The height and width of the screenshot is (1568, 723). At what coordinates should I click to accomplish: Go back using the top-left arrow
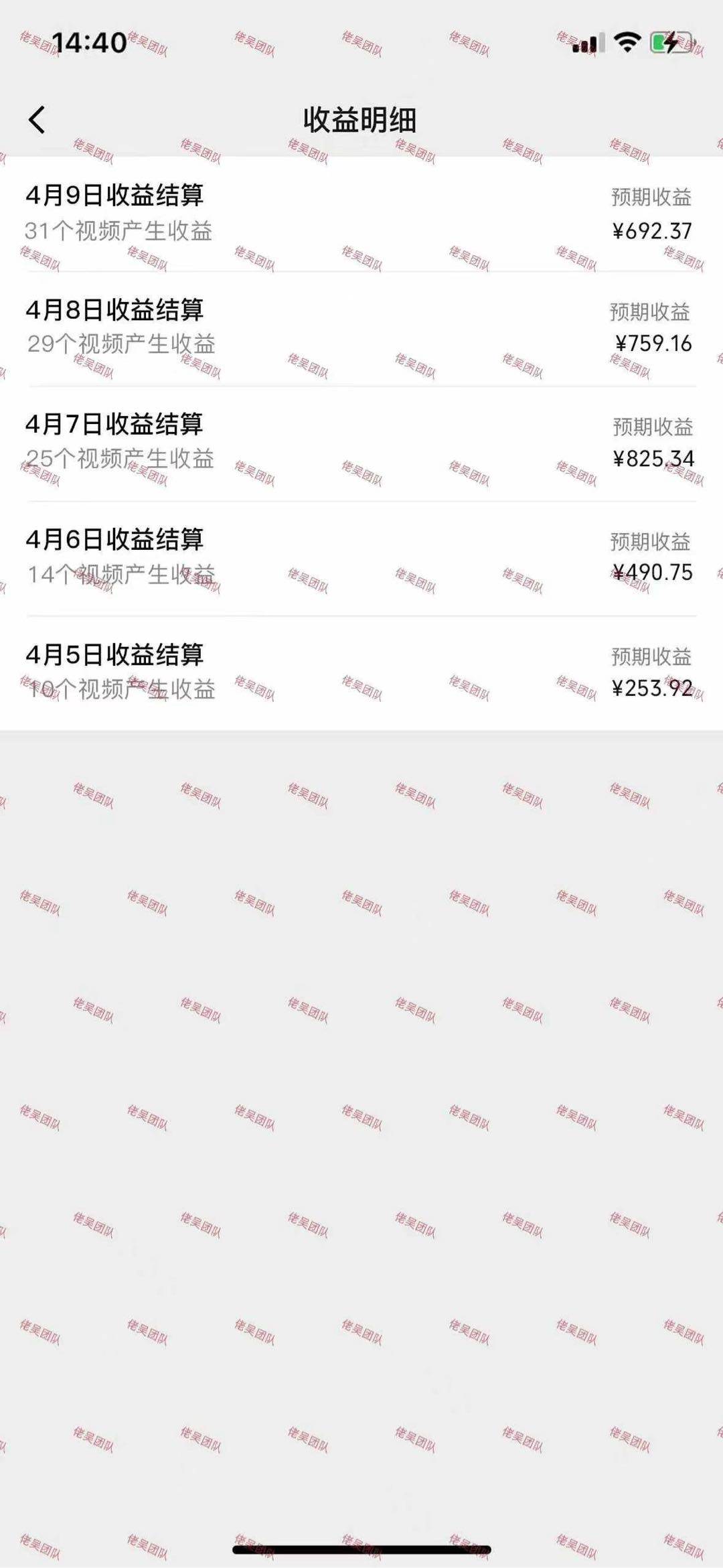point(37,121)
